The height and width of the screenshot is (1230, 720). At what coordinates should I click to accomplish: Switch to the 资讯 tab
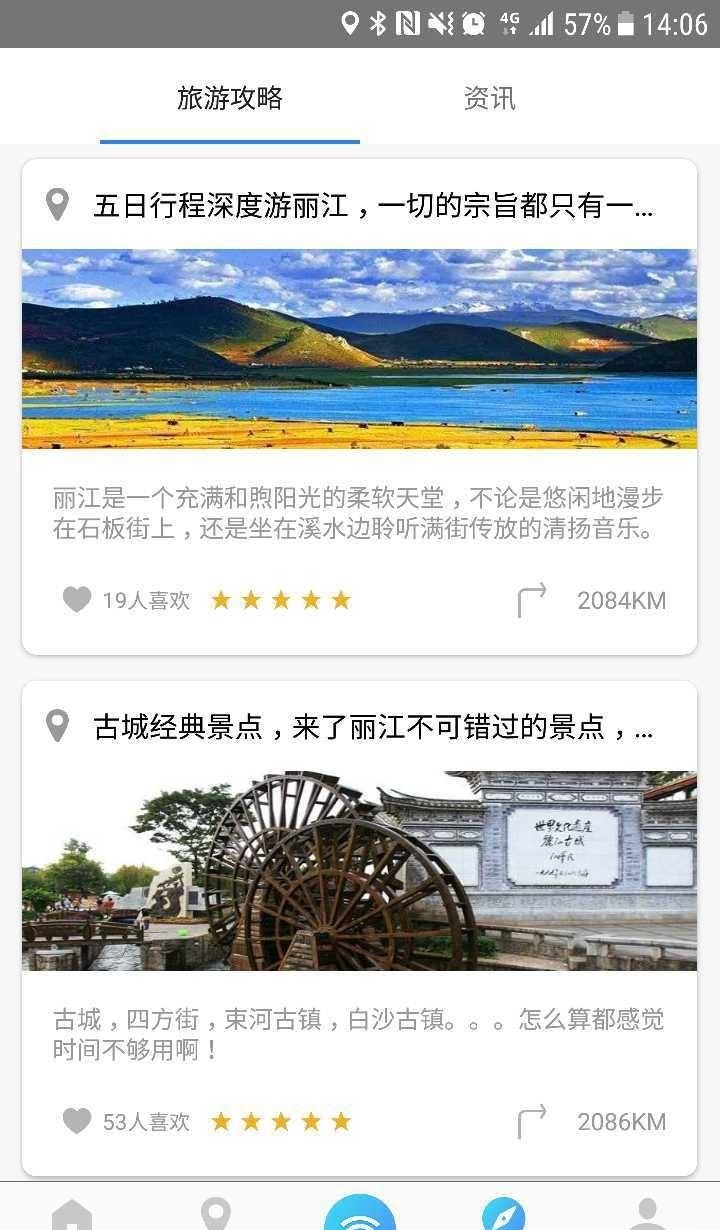point(489,98)
